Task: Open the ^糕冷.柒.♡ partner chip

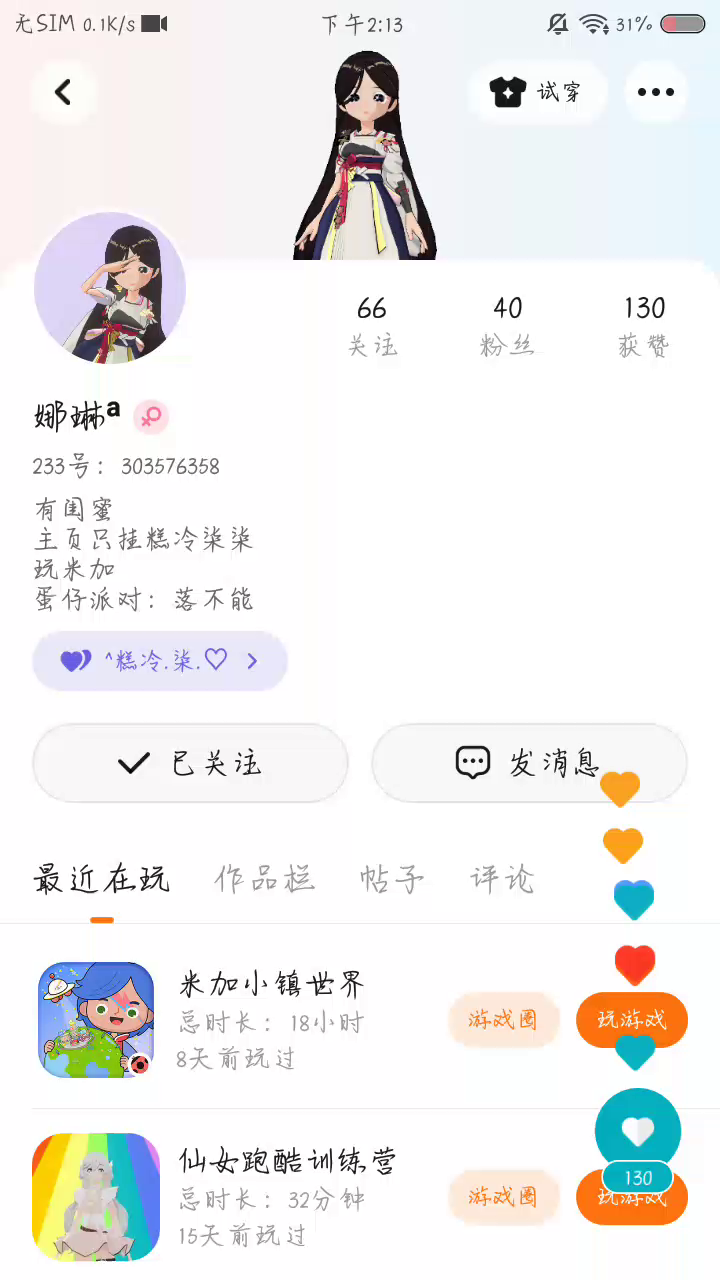Action: coord(160,661)
